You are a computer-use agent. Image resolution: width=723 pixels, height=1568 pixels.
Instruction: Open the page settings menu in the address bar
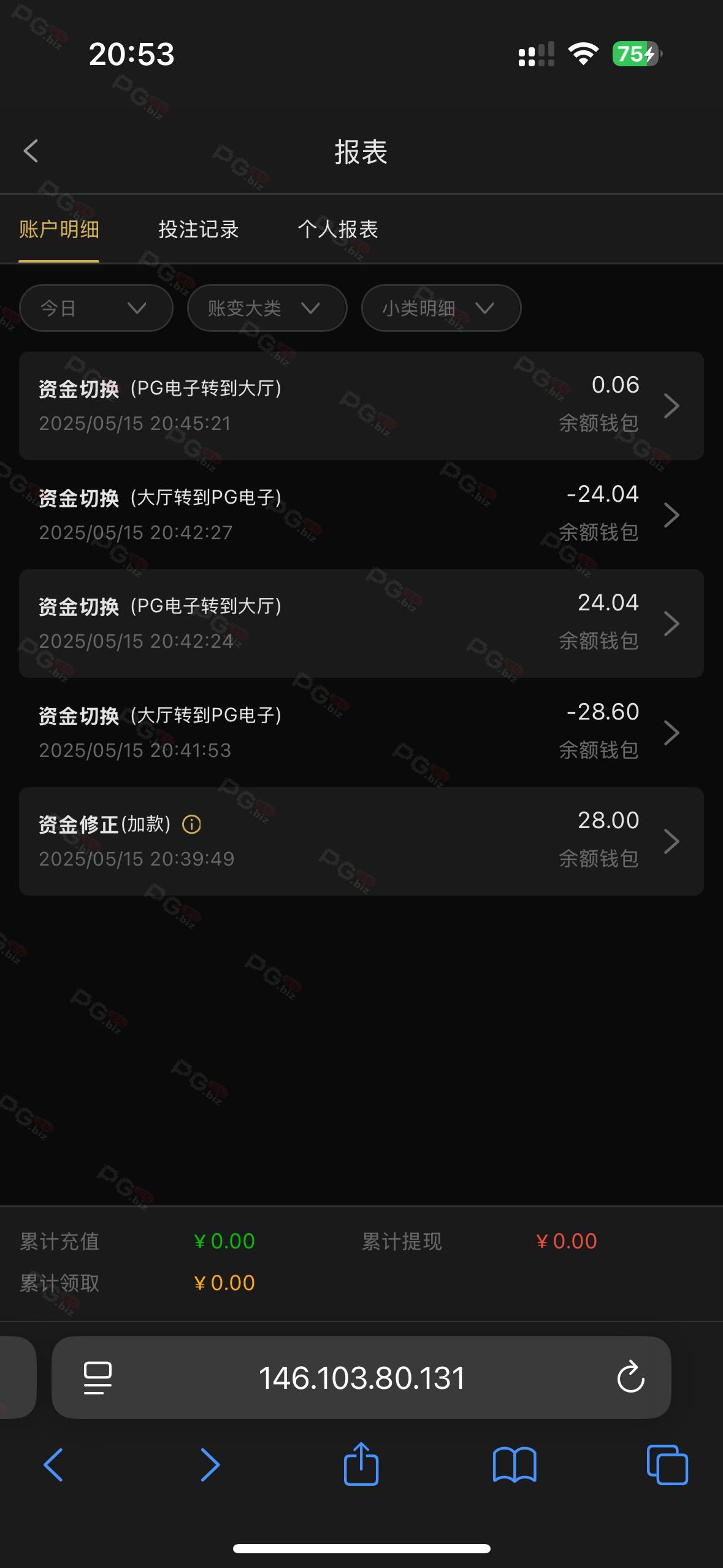(x=98, y=1377)
